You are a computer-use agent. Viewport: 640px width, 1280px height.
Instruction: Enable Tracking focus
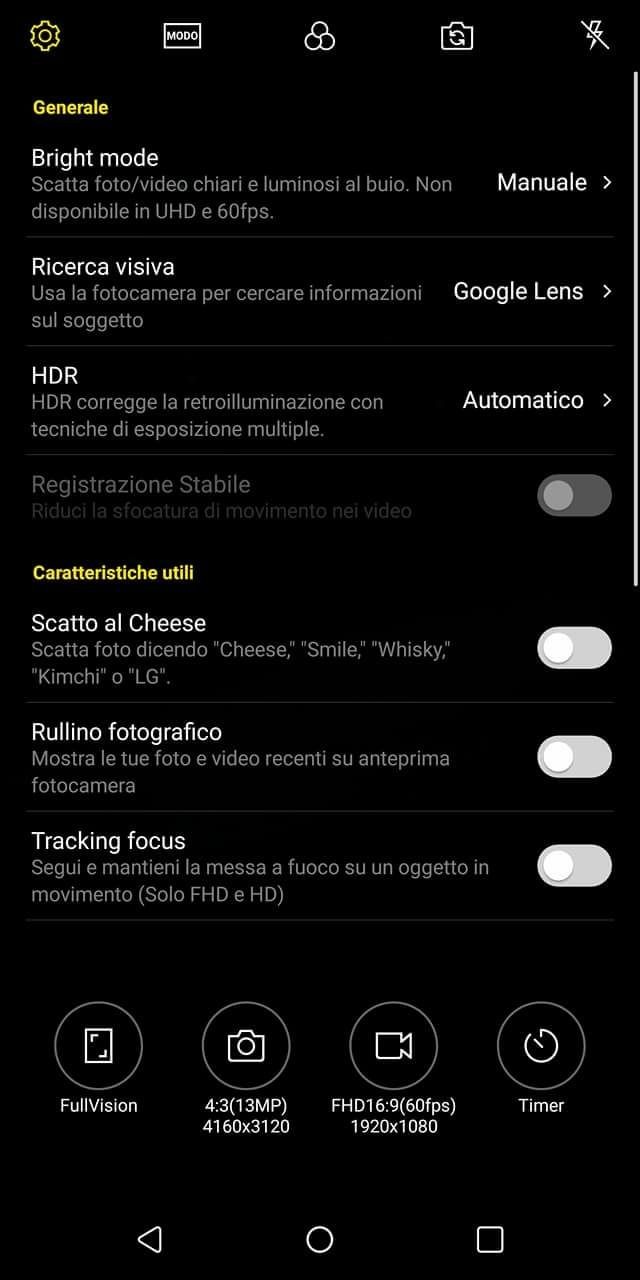coord(574,866)
